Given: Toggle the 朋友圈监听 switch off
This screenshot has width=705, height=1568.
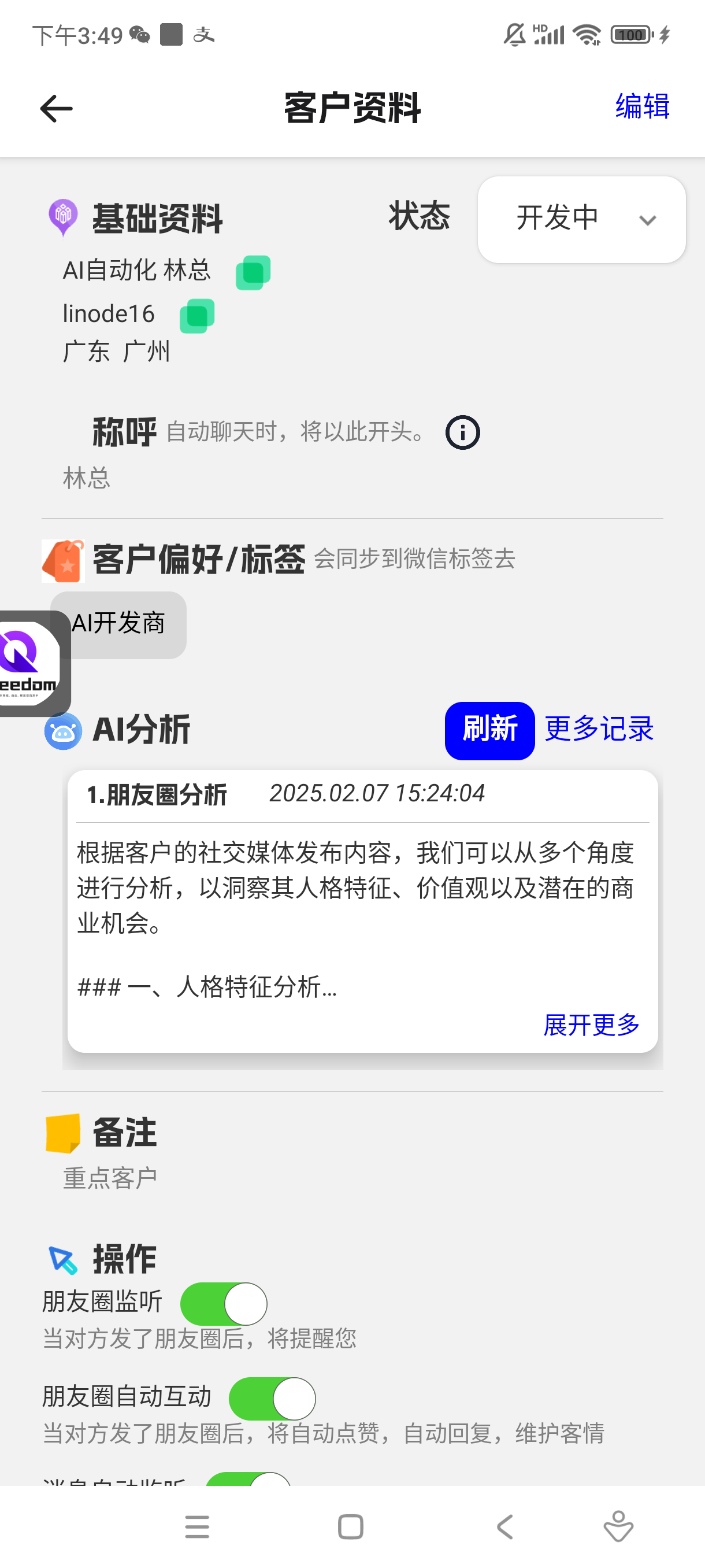Looking at the screenshot, I should point(224,1303).
